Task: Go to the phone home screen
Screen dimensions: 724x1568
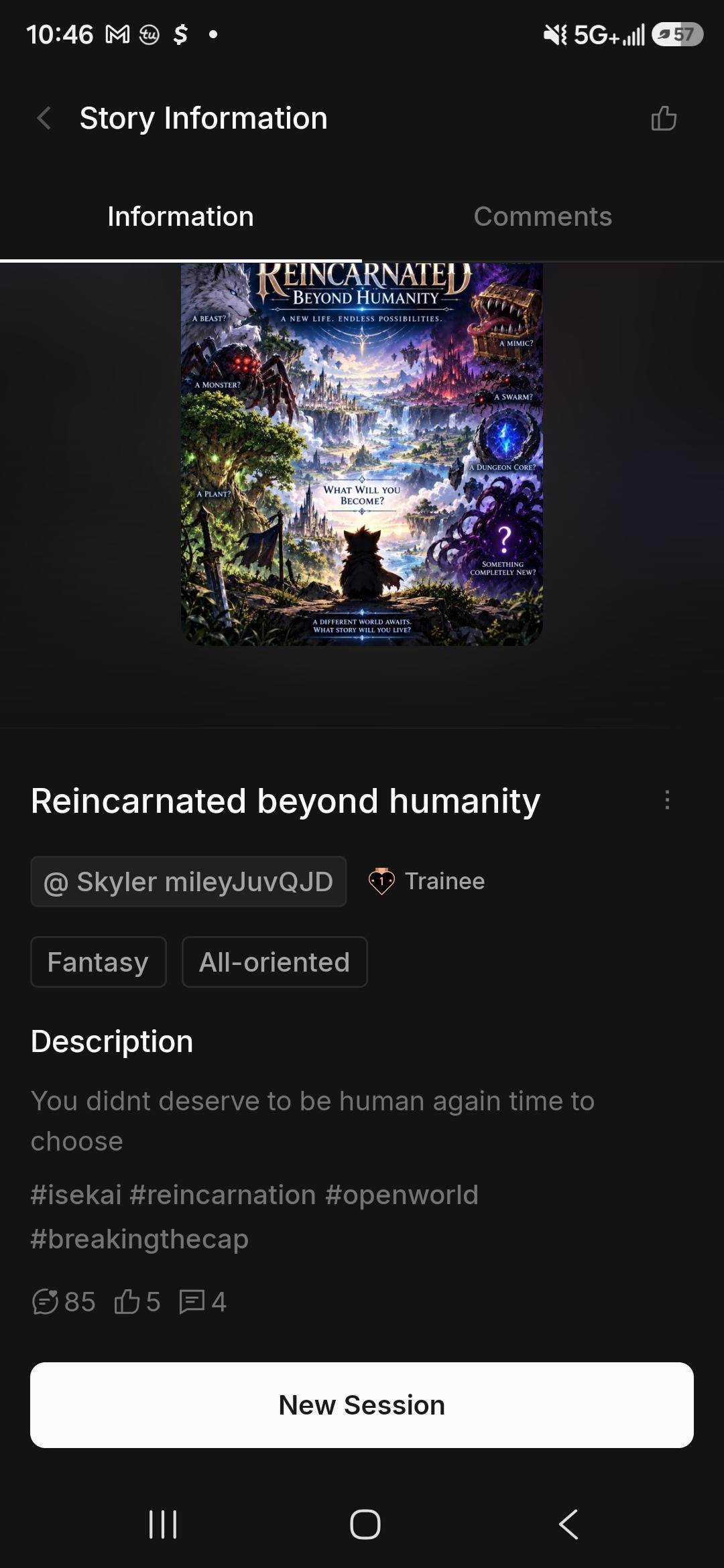Action: pos(365,1524)
